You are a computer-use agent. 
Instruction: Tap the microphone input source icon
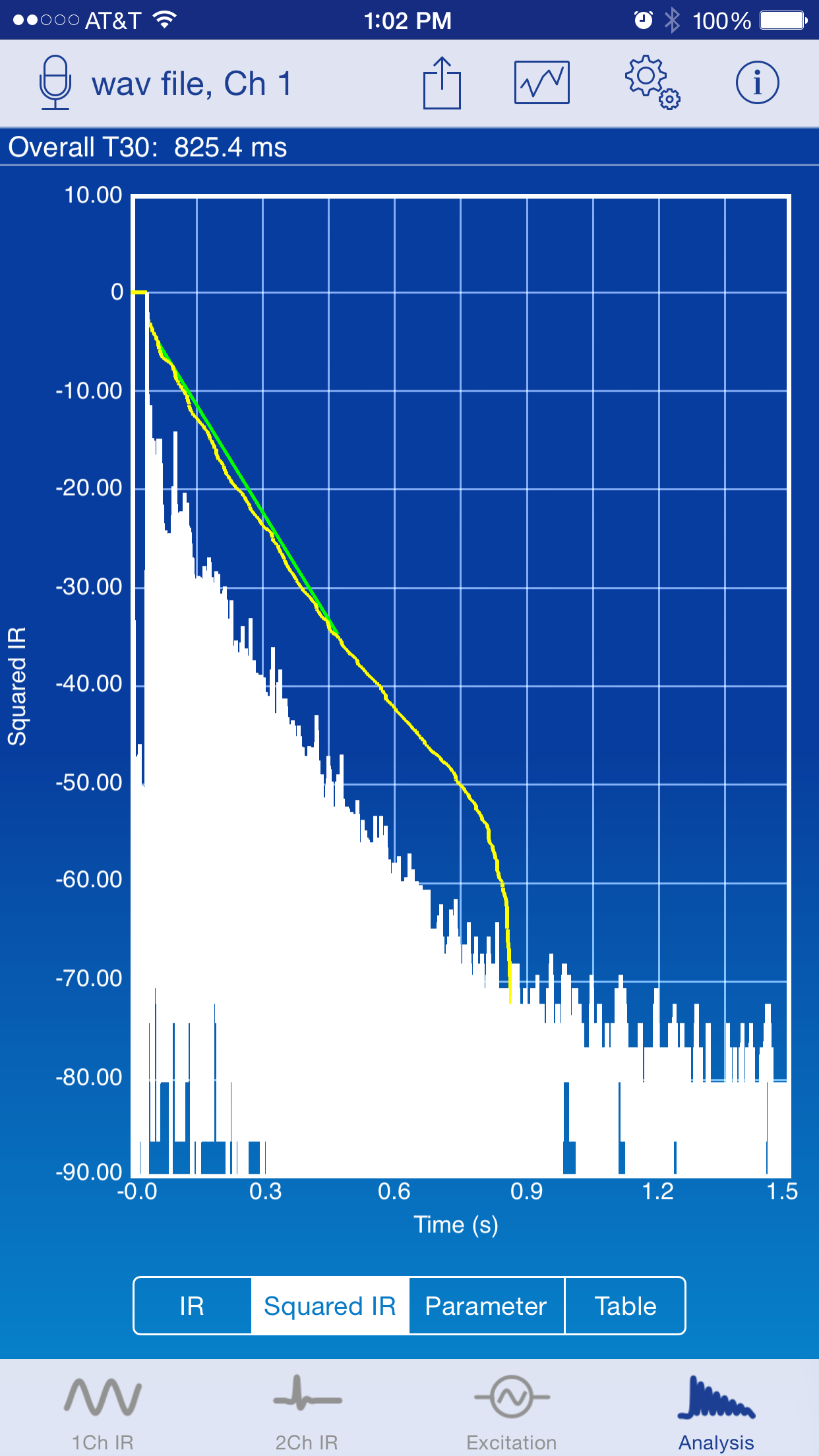(55, 83)
